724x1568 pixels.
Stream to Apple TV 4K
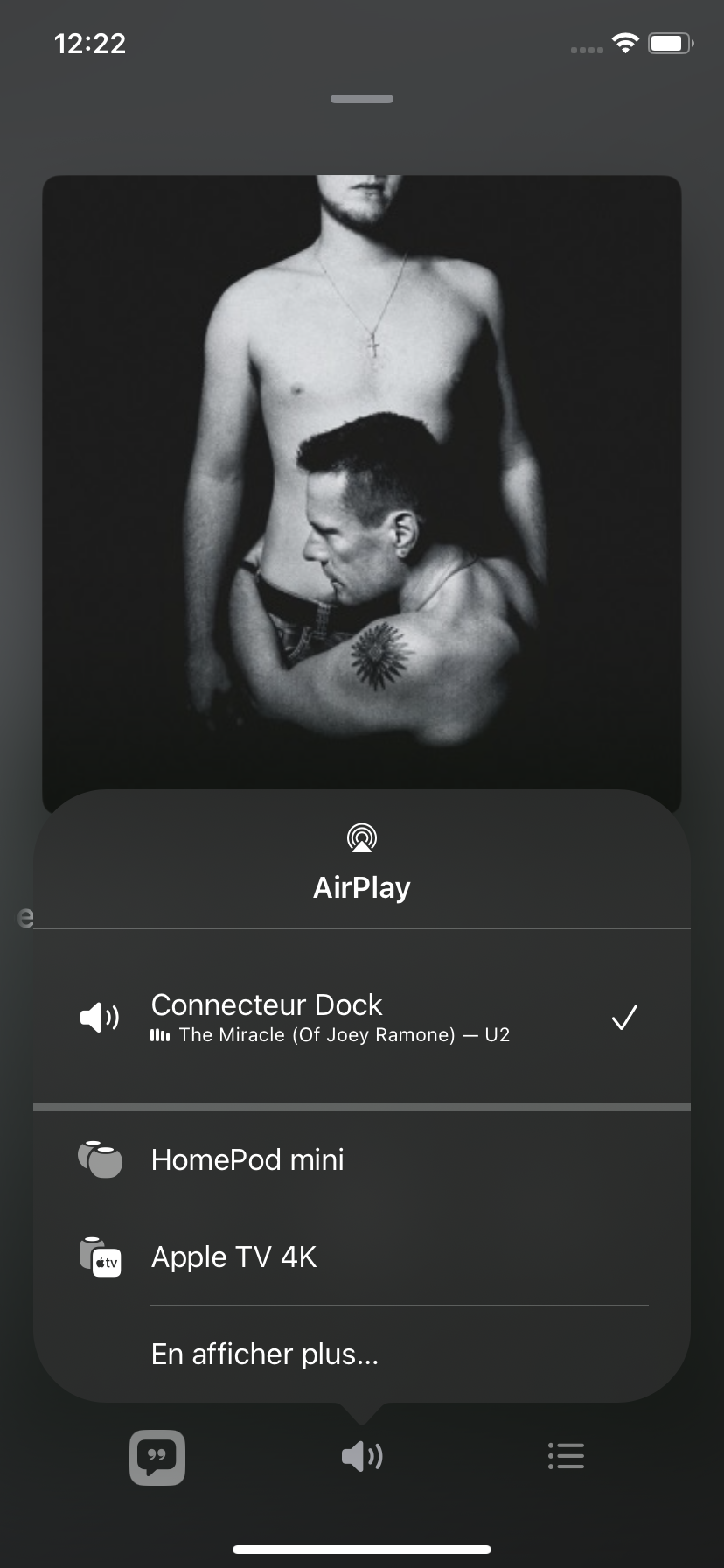[362, 1256]
